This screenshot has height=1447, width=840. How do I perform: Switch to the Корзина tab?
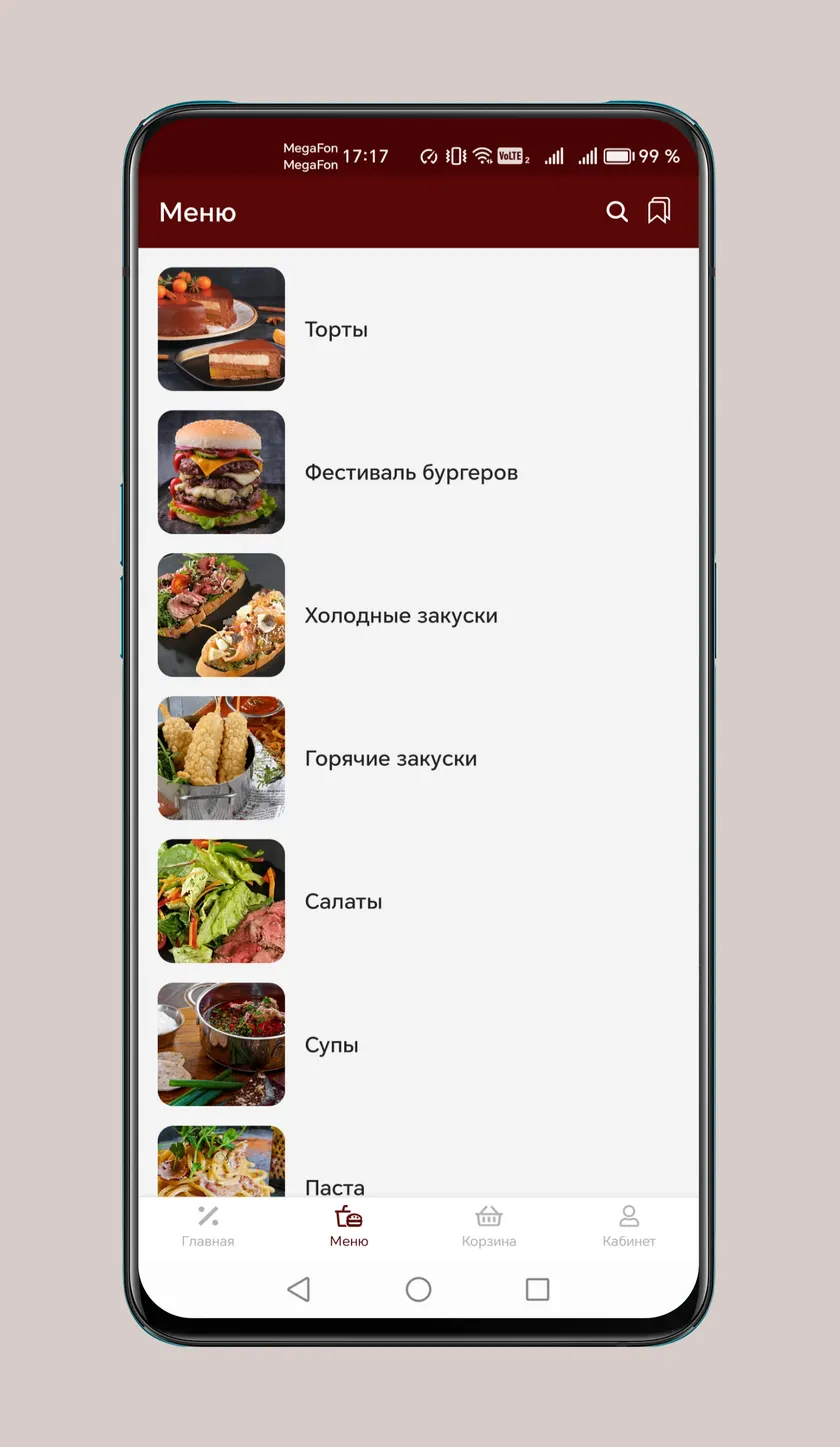[x=489, y=1227]
